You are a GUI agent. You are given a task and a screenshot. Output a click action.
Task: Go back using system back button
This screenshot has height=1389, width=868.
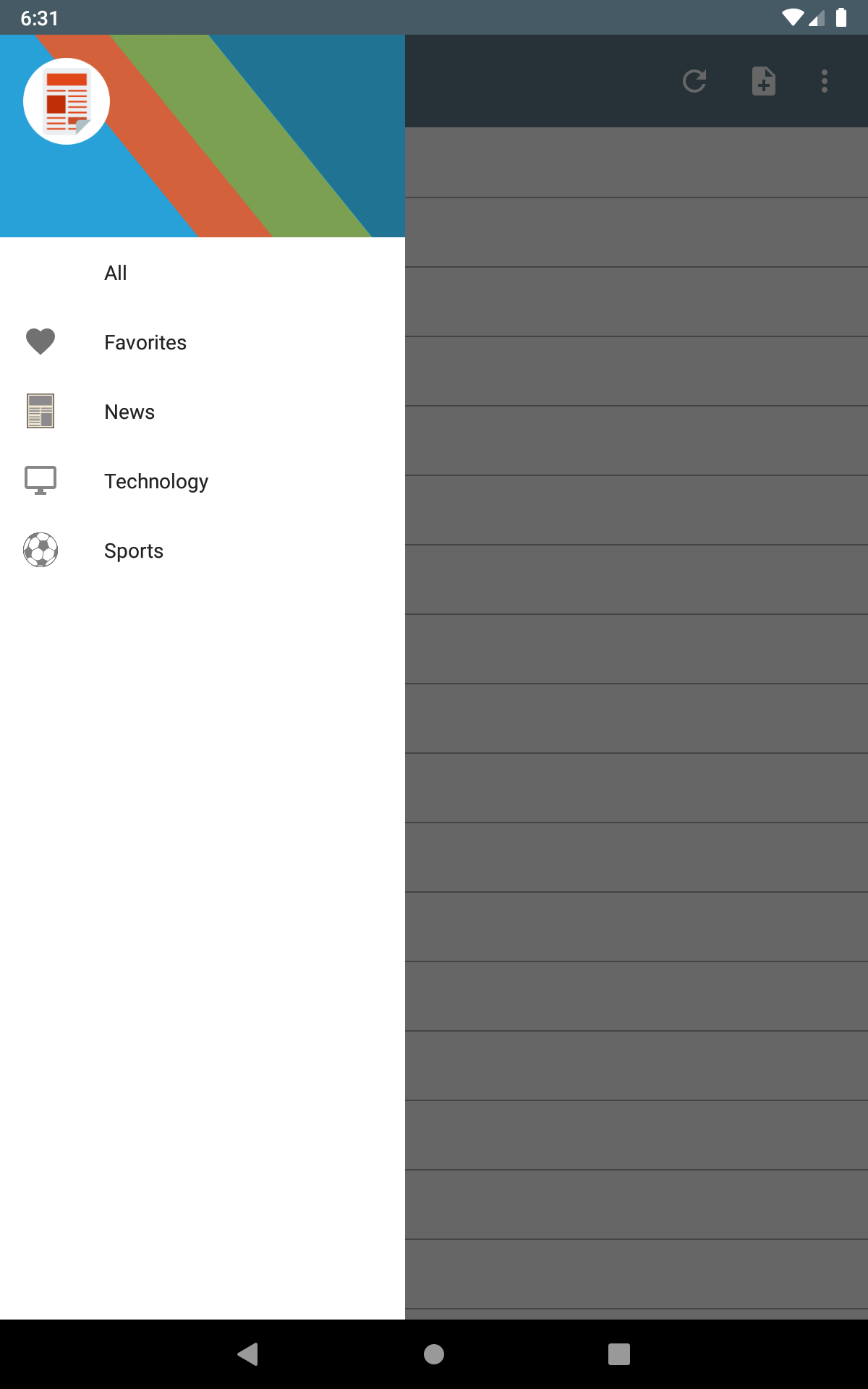pyautogui.click(x=248, y=1354)
